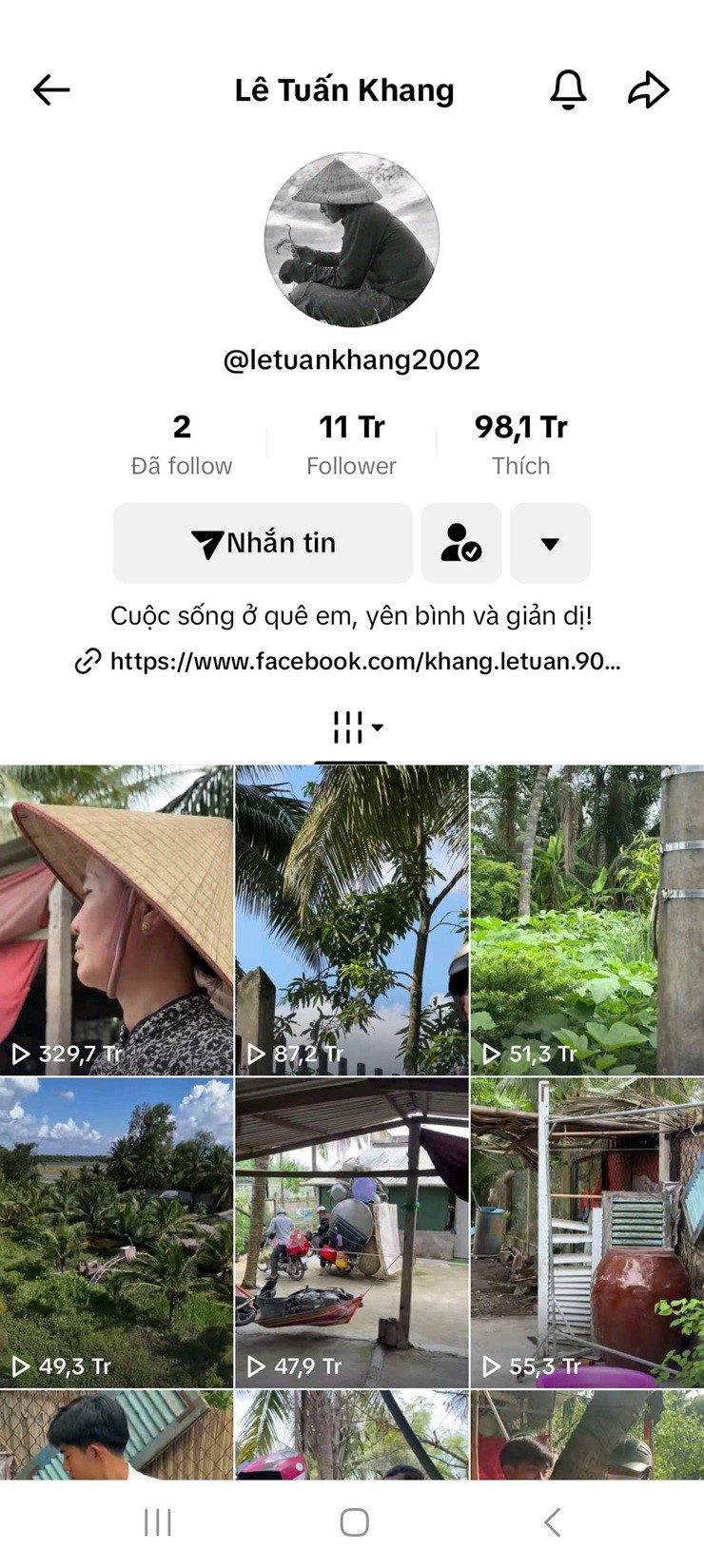Click the link chain icon beside Facebook URL
This screenshot has height=1568, width=704.
coord(89,659)
